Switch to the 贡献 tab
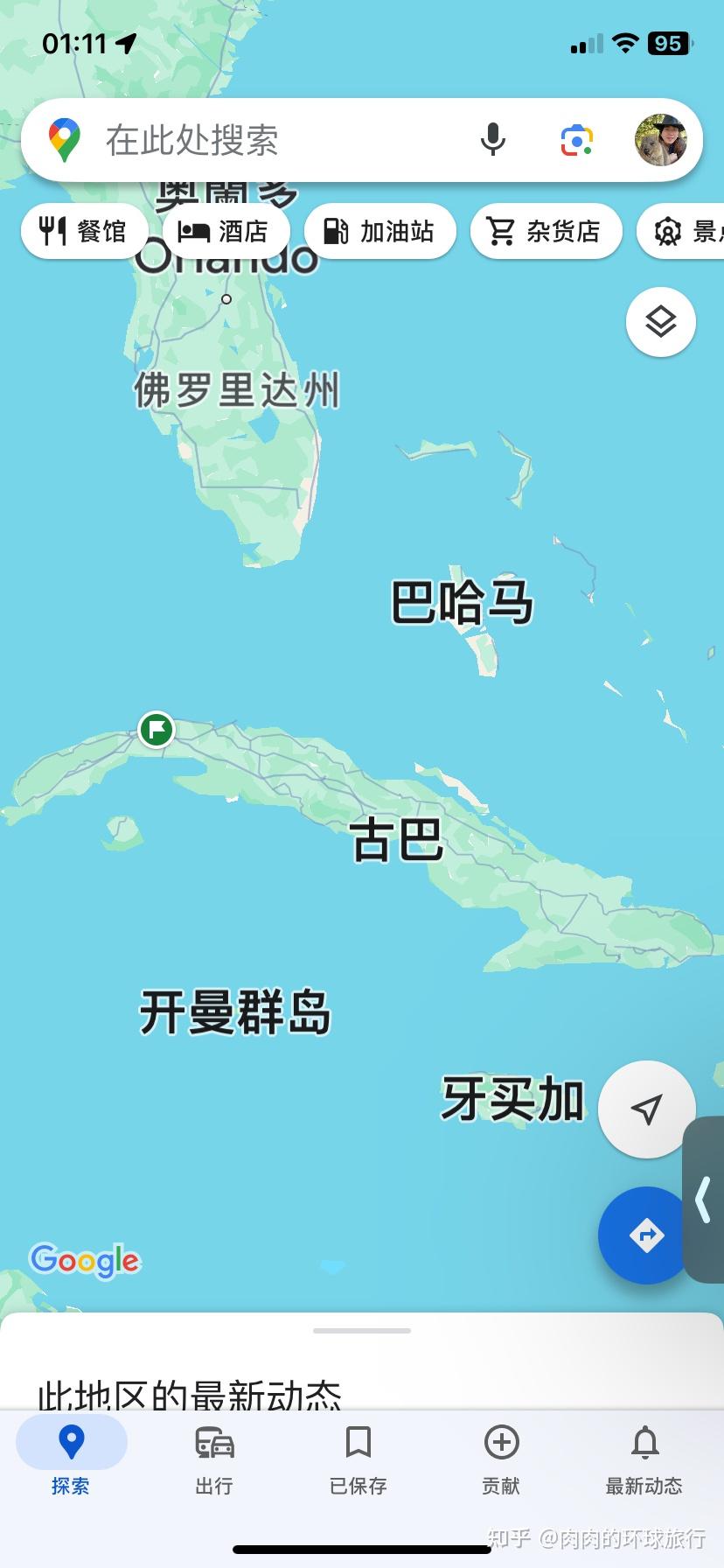Image resolution: width=724 pixels, height=1568 pixels. [x=501, y=1459]
